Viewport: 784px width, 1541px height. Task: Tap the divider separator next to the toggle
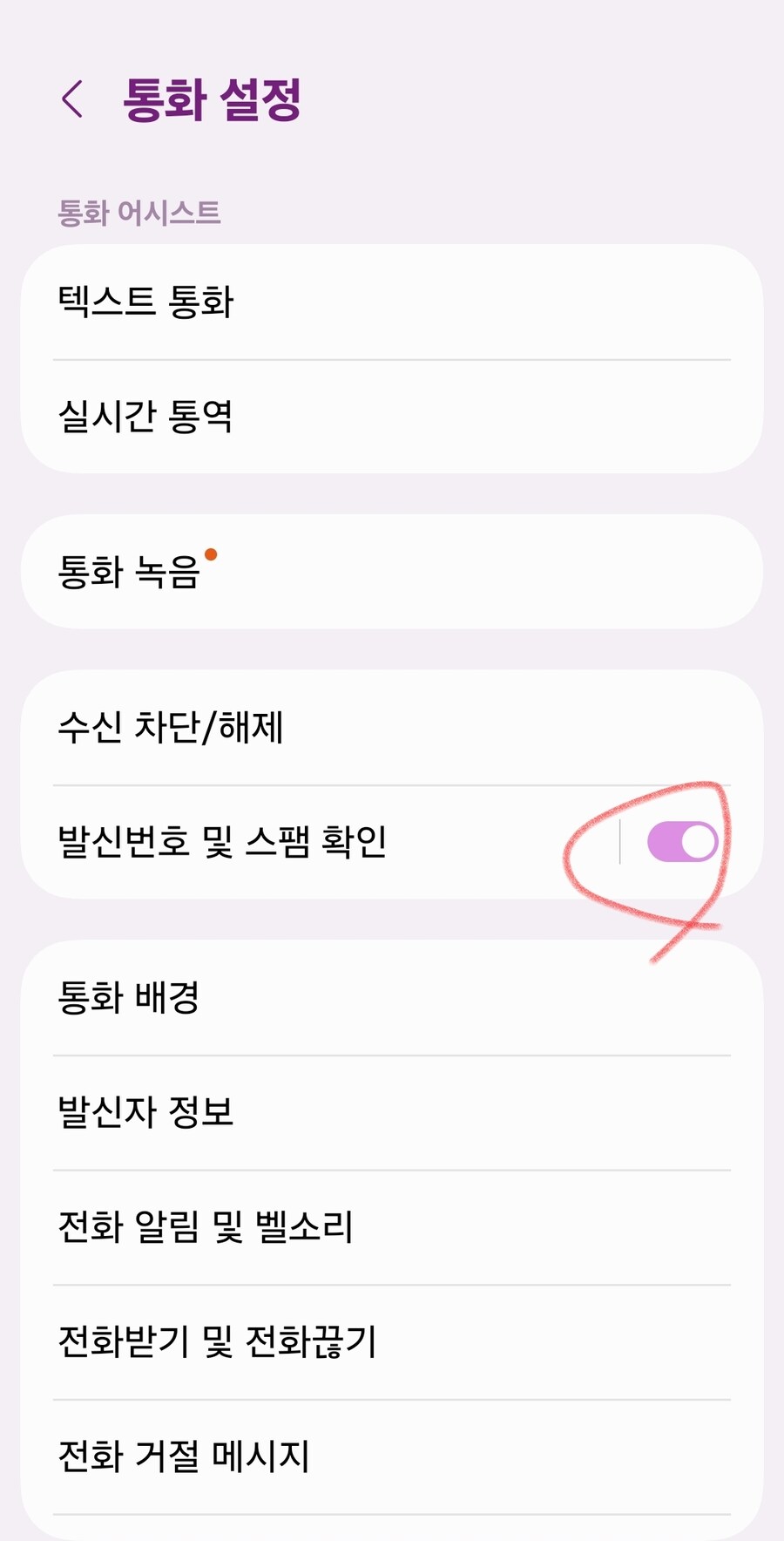620,841
